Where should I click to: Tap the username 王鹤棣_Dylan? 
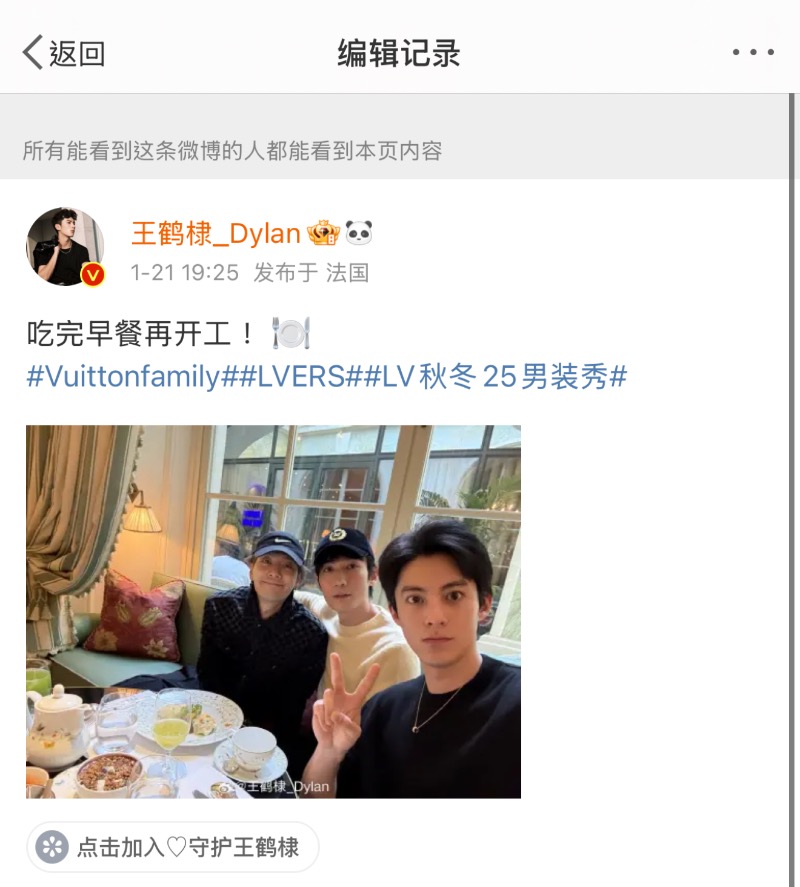[216, 234]
